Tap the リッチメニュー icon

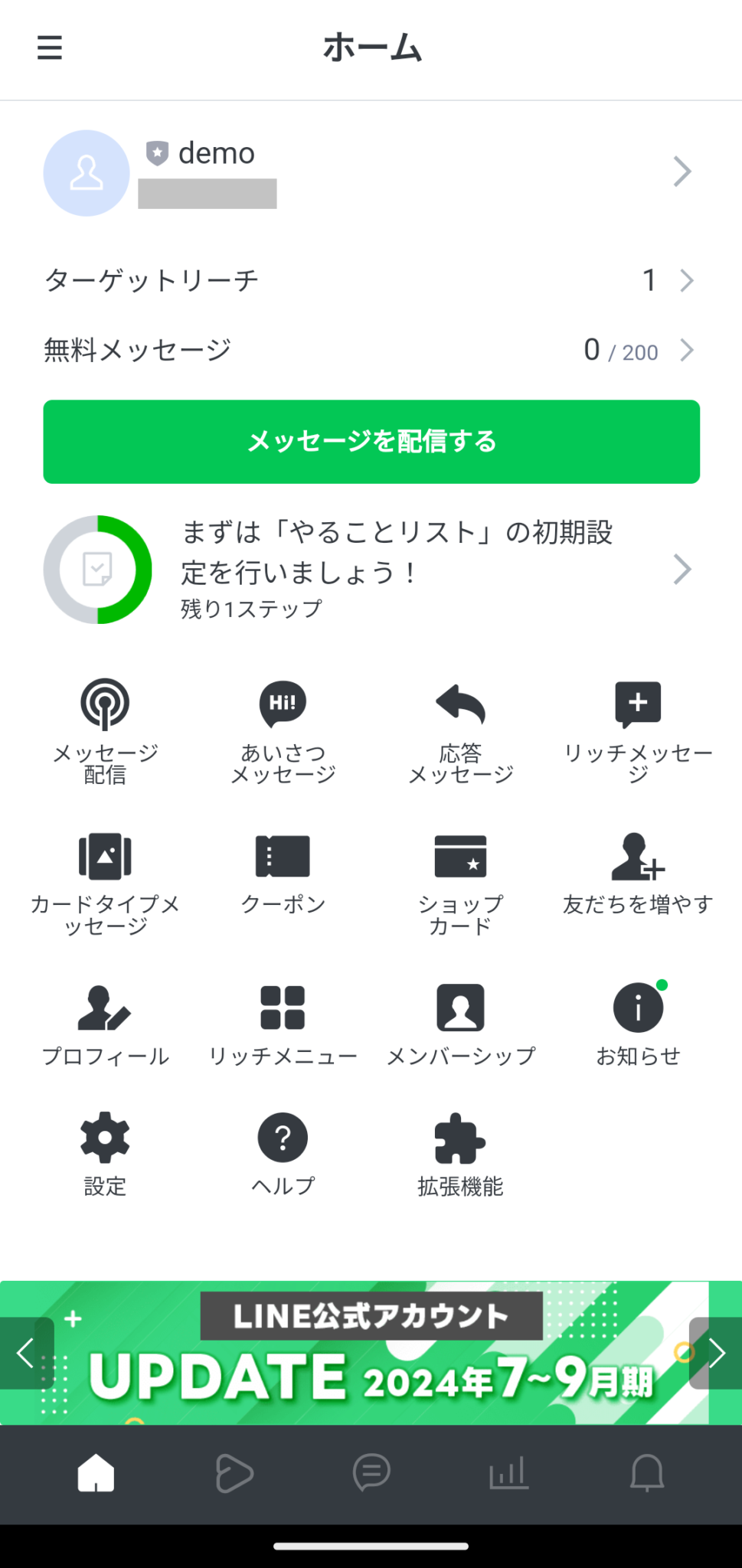(x=282, y=1009)
